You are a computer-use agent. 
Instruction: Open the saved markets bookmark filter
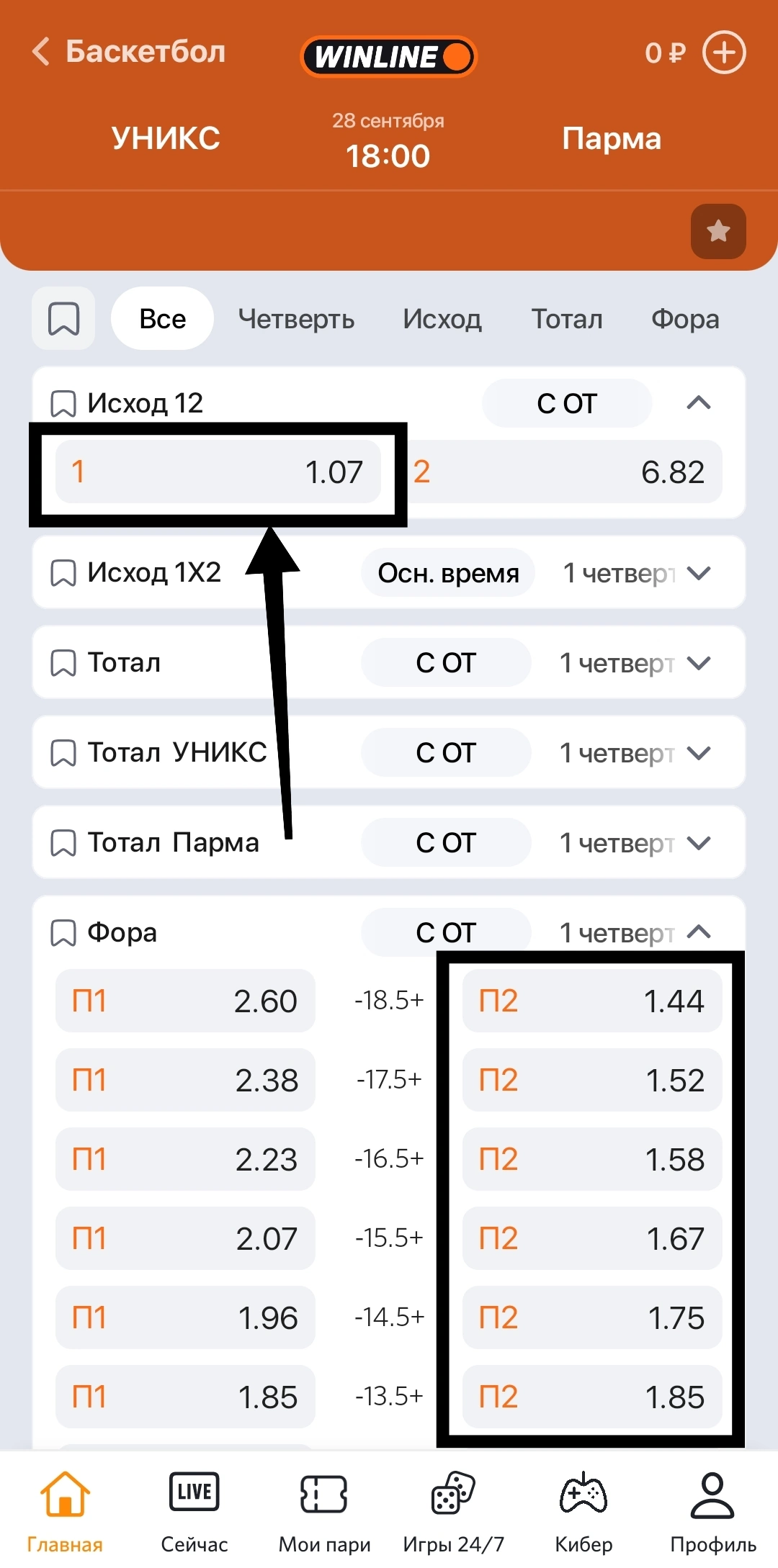[63, 318]
